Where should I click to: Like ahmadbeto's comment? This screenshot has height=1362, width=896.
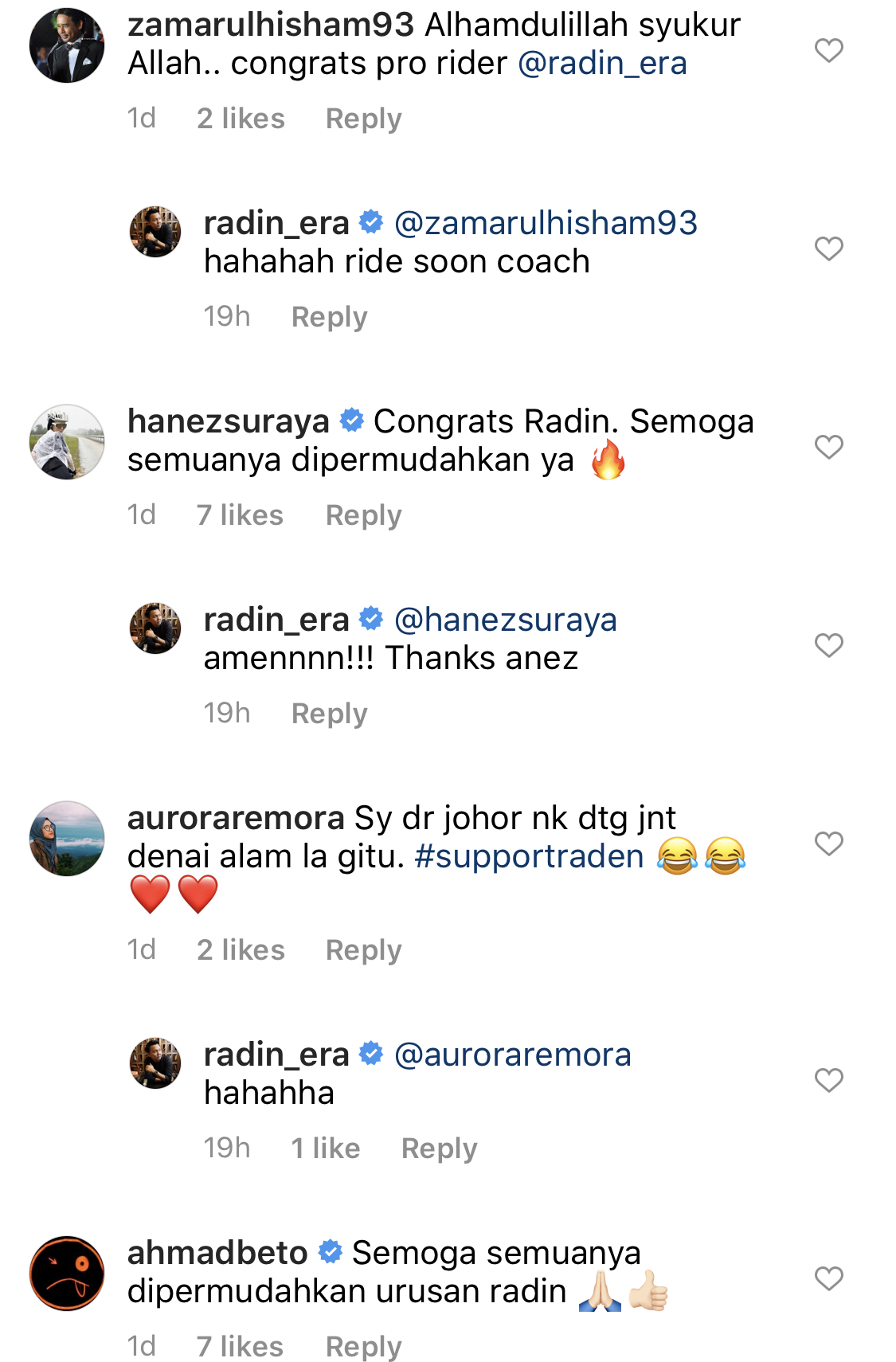(x=828, y=1278)
